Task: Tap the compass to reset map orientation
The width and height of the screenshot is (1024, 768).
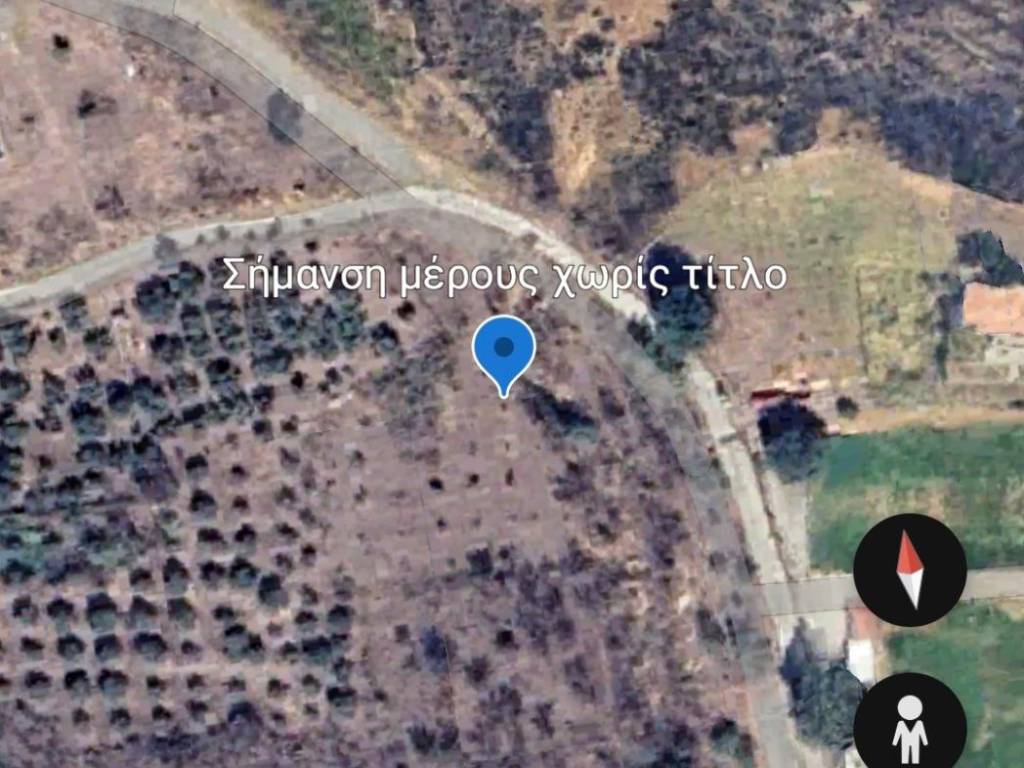Action: click(910, 570)
